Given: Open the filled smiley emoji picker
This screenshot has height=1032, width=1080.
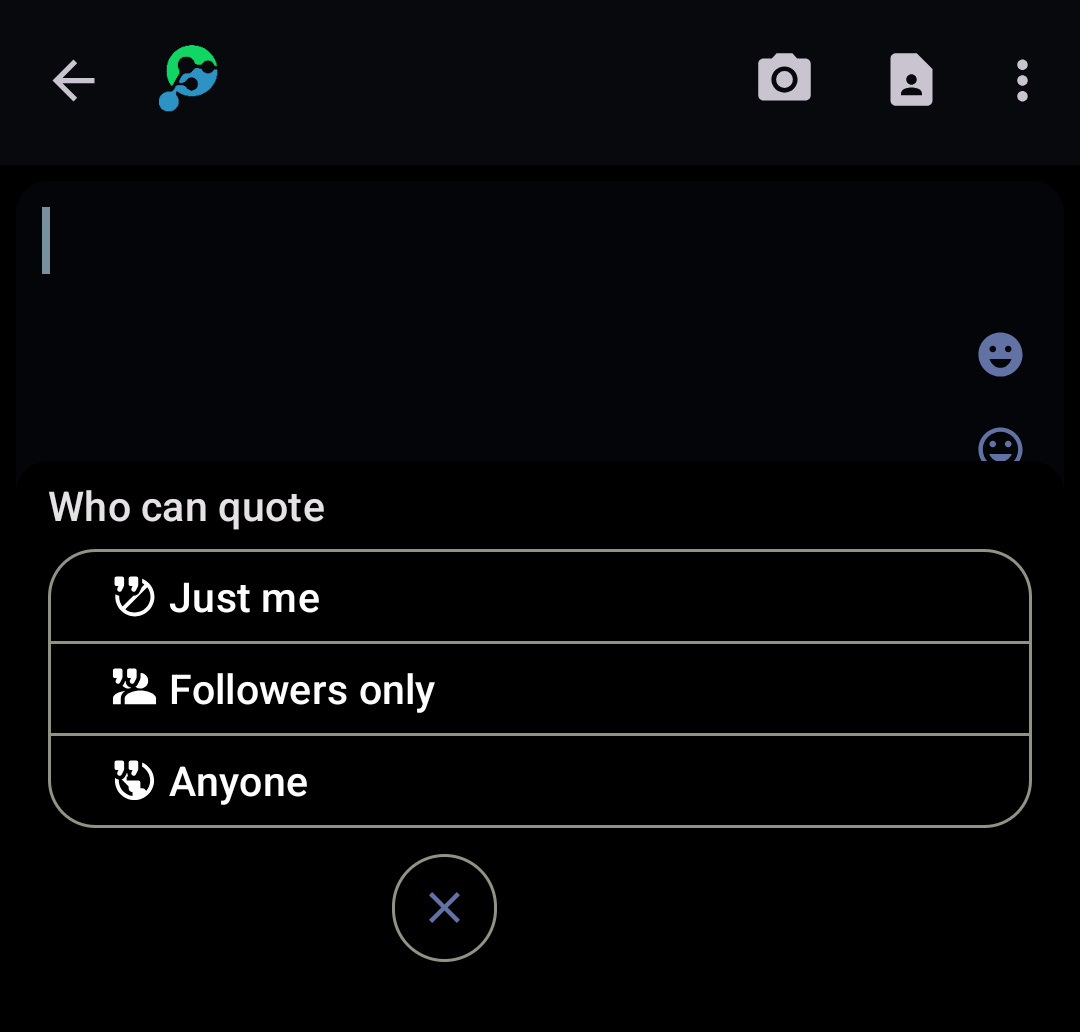Looking at the screenshot, I should (x=1000, y=354).
